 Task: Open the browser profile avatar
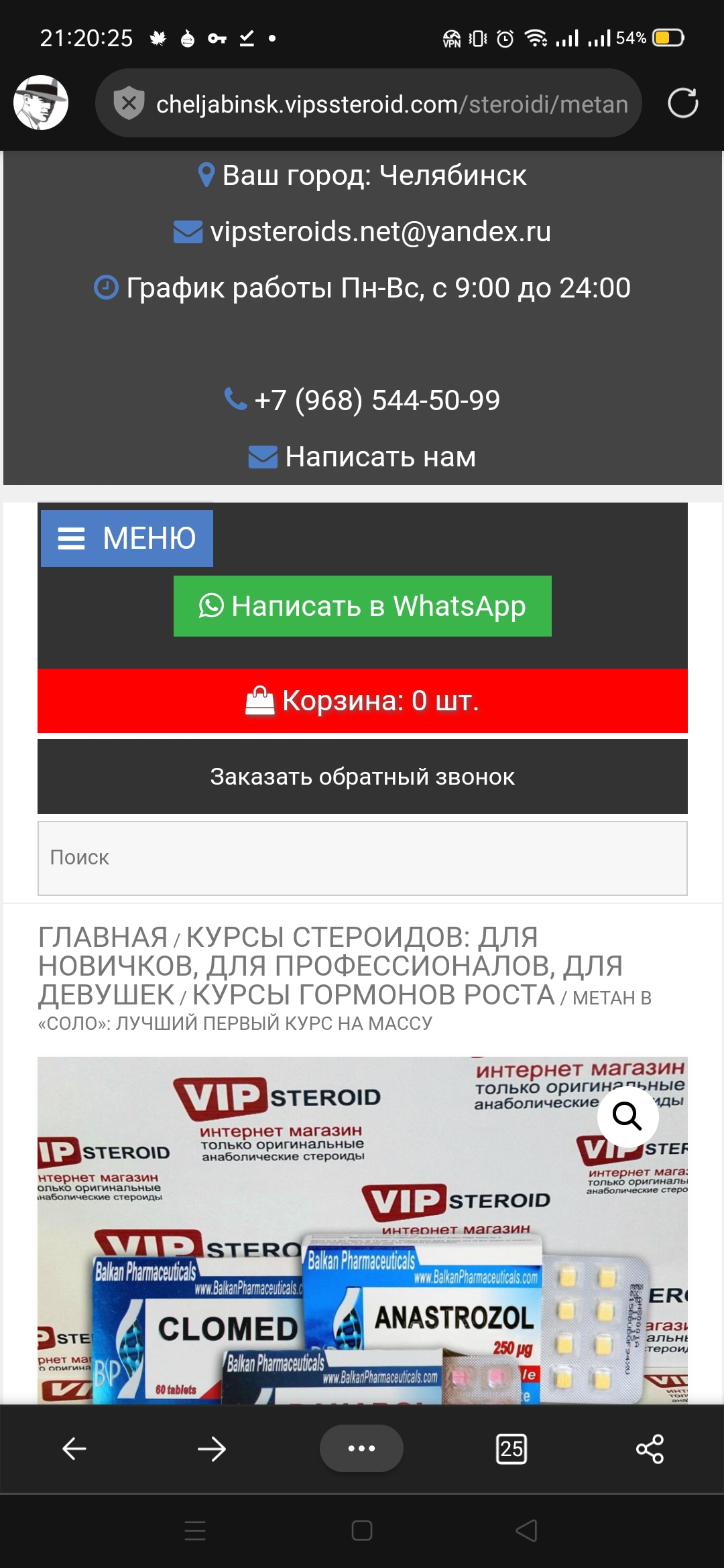(x=41, y=103)
